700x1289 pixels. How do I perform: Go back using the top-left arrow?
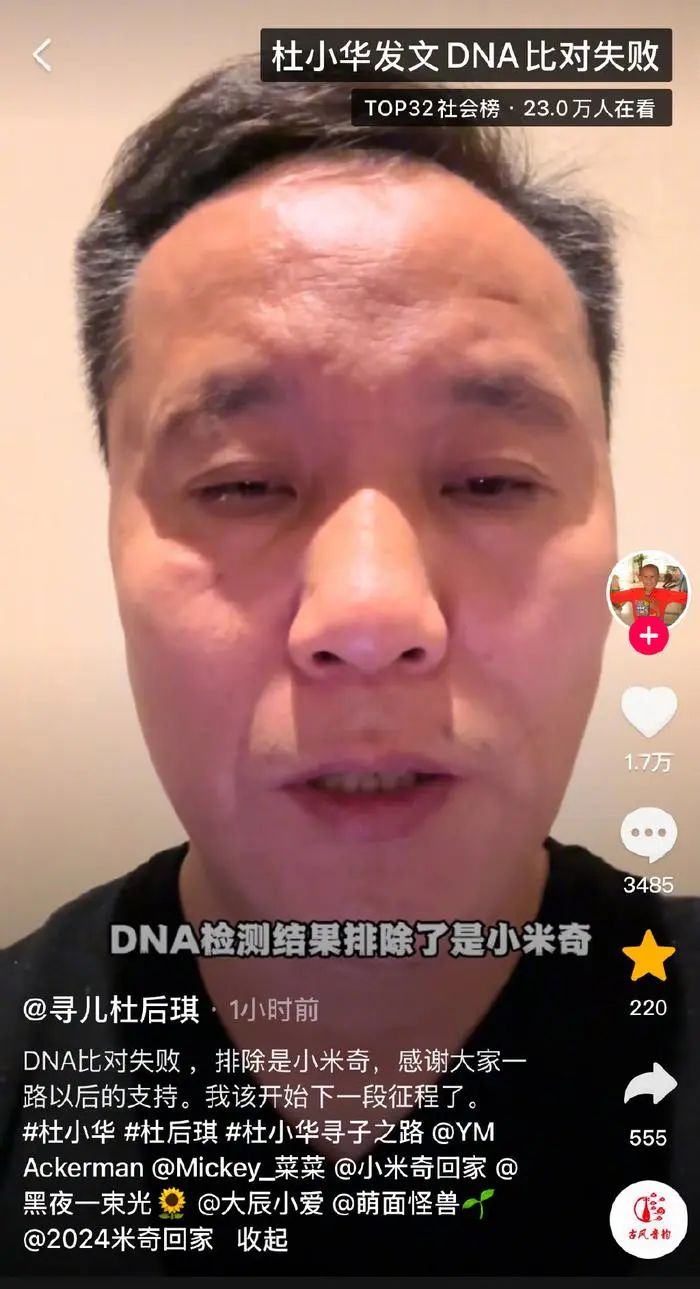point(42,55)
